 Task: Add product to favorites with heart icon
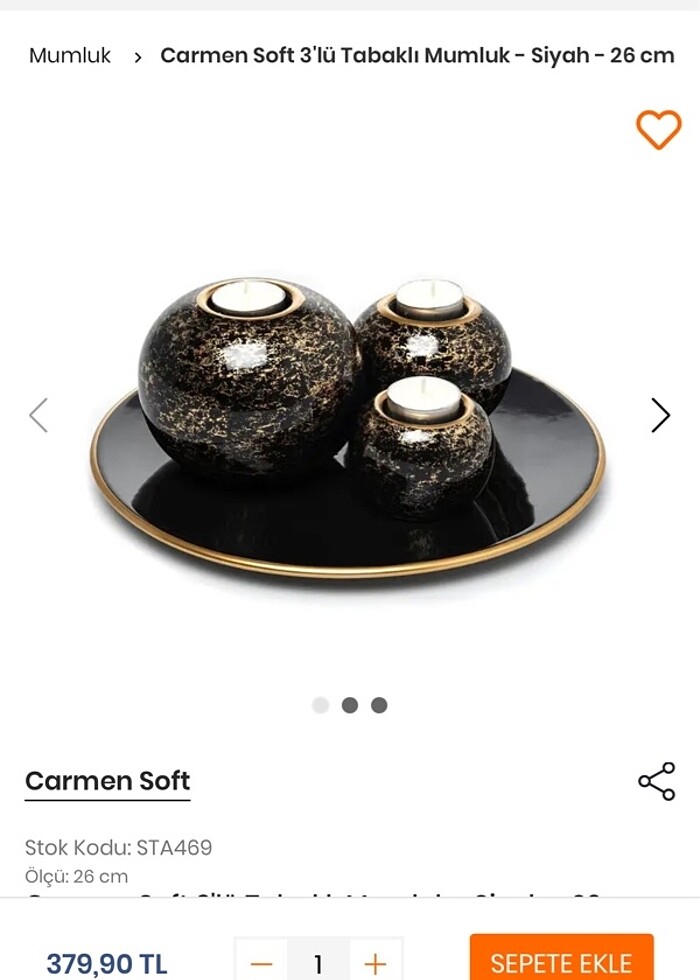pyautogui.click(x=658, y=130)
